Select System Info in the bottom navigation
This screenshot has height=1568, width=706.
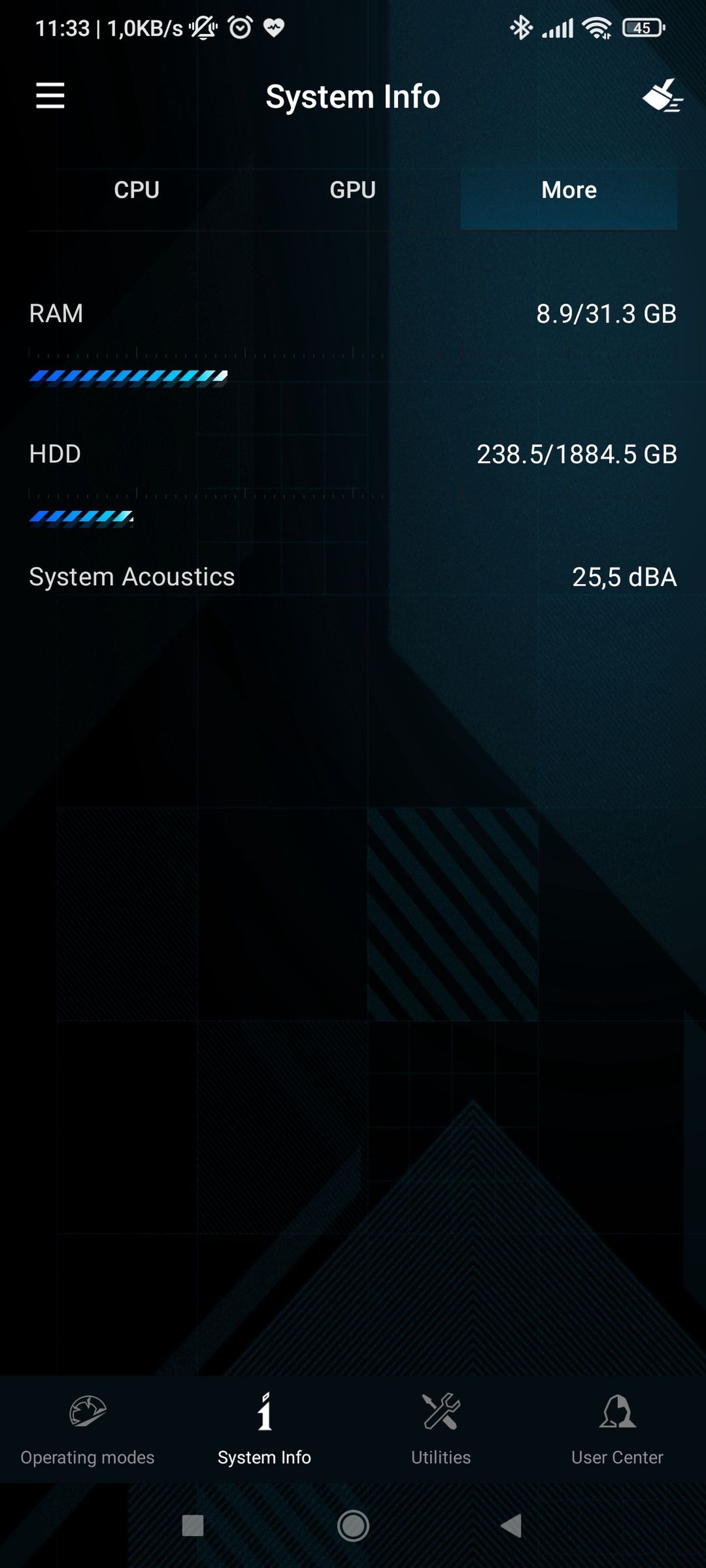point(264,1429)
